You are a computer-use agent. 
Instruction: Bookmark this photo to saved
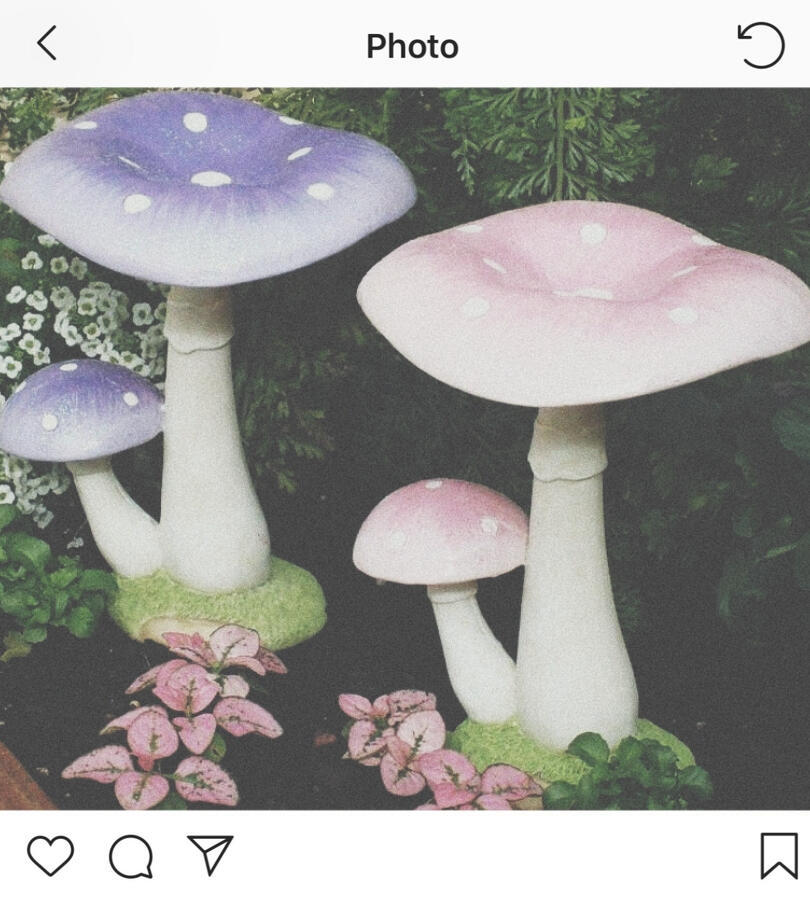(779, 855)
